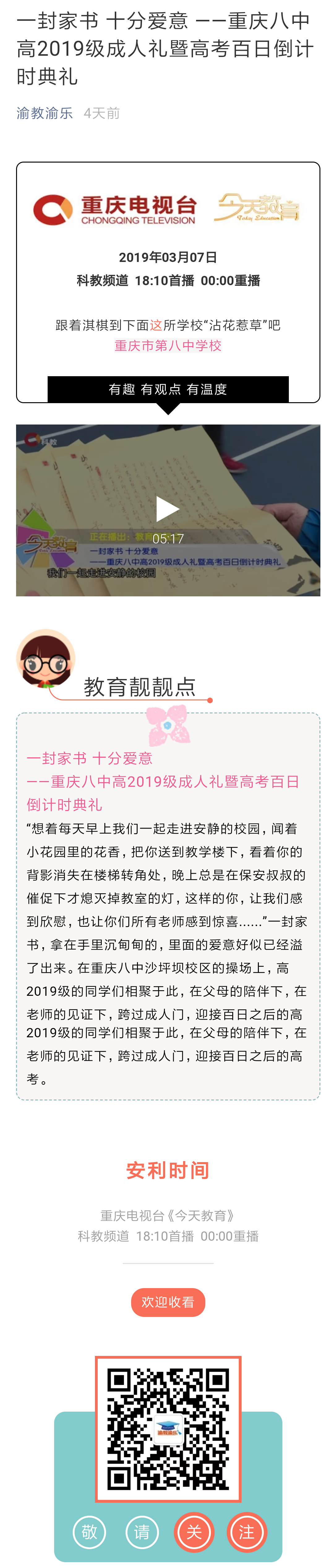334x1568 pixels.
Task: Play the 05:17 video
Action: (167, 509)
